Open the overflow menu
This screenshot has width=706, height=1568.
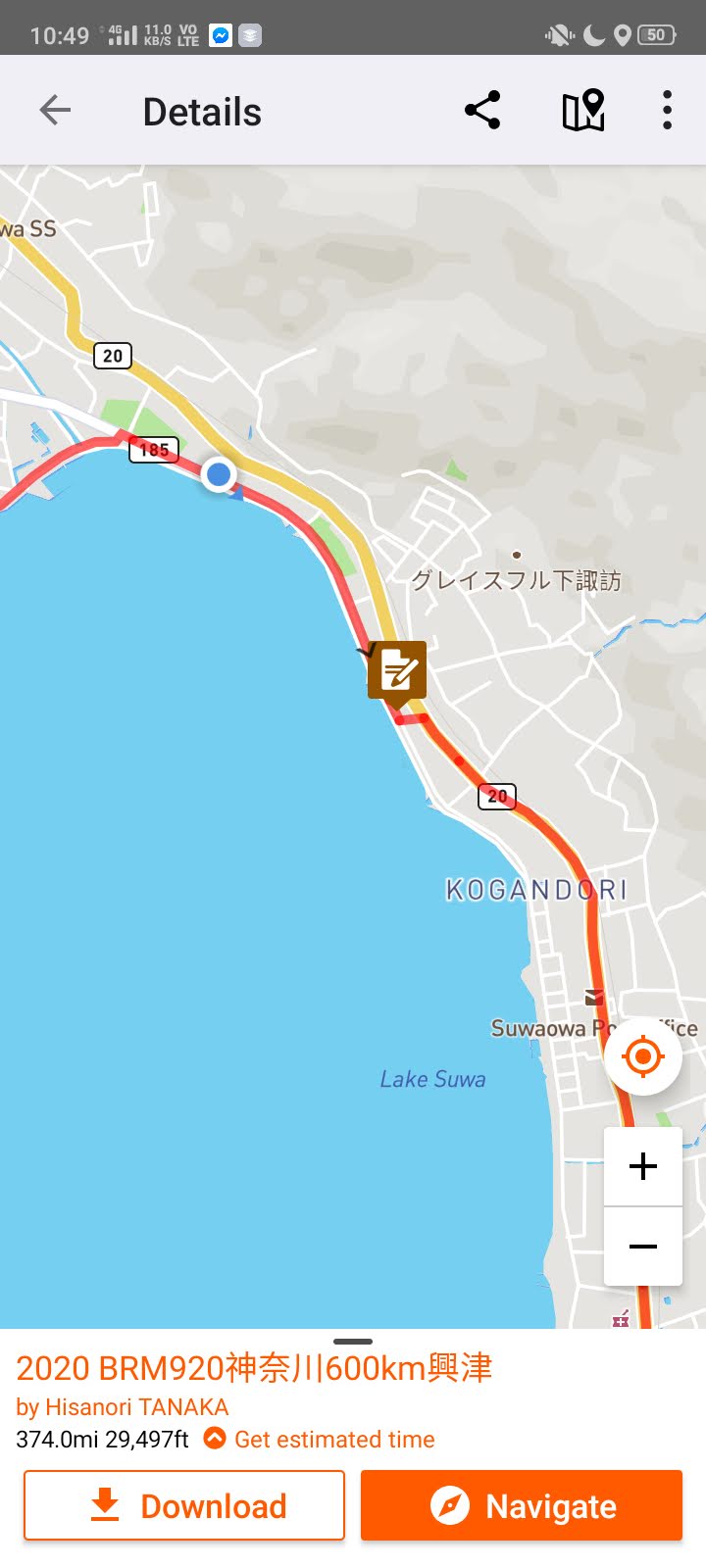tap(667, 110)
